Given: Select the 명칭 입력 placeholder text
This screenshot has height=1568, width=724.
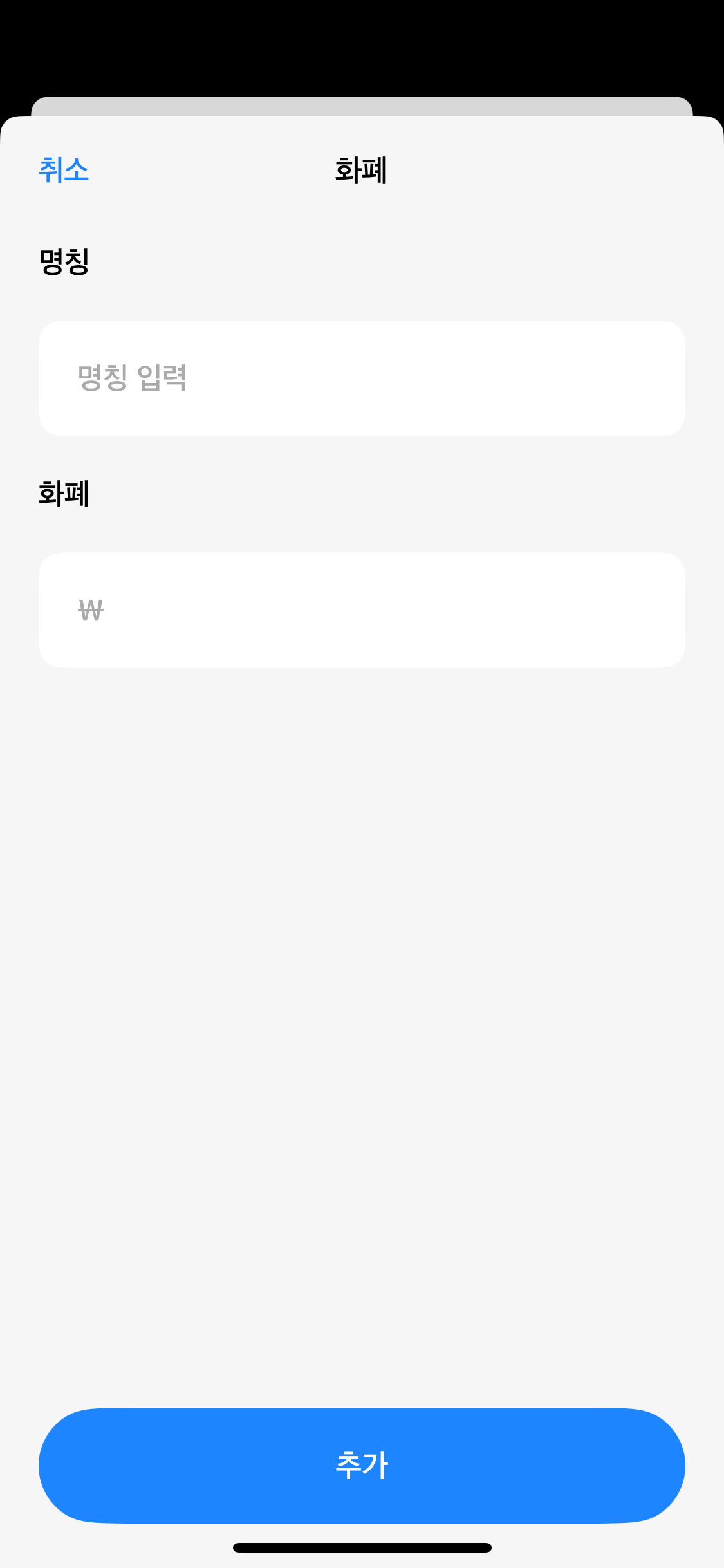Looking at the screenshot, I should coord(133,378).
